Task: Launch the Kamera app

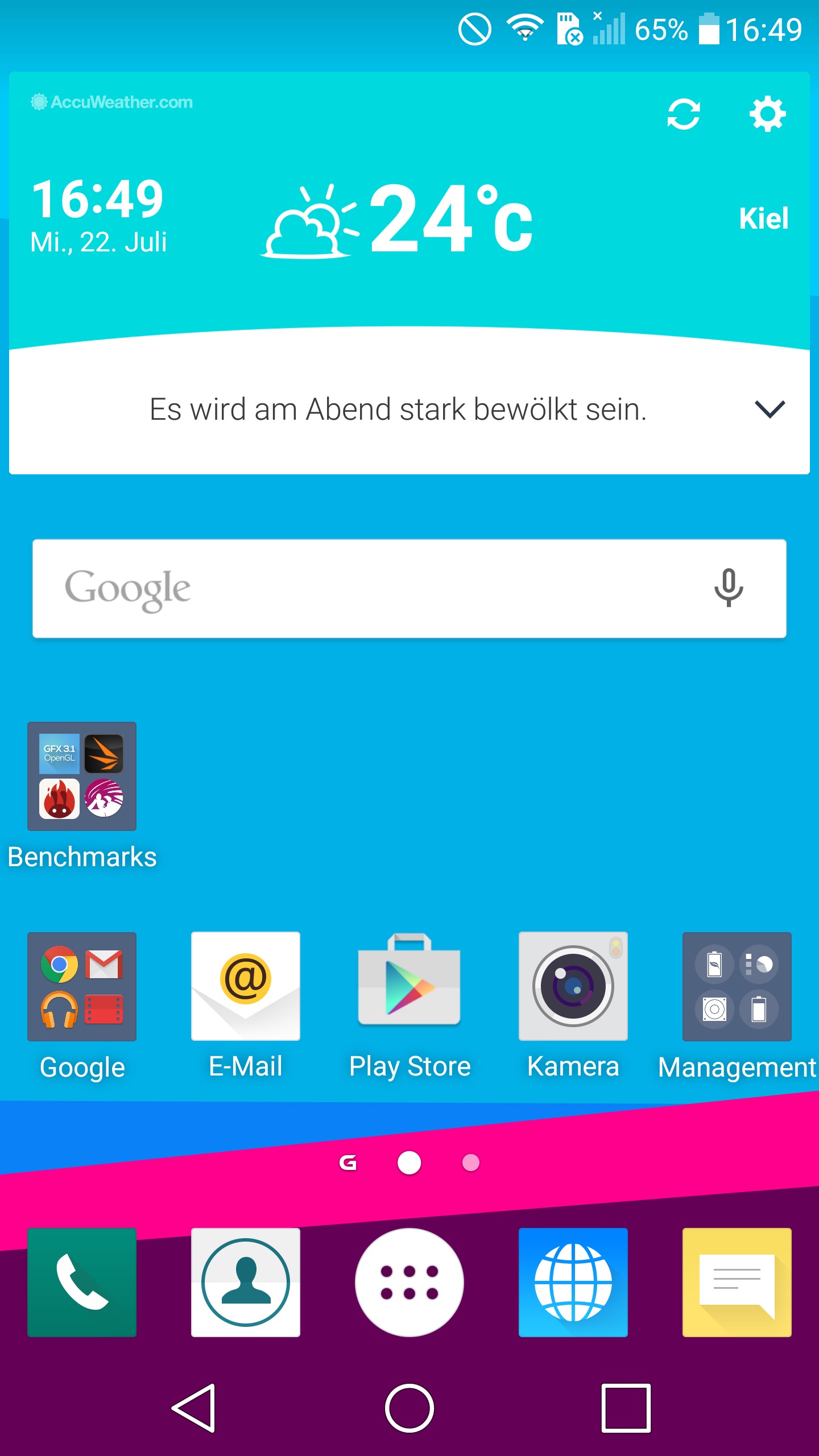Action: click(x=573, y=986)
